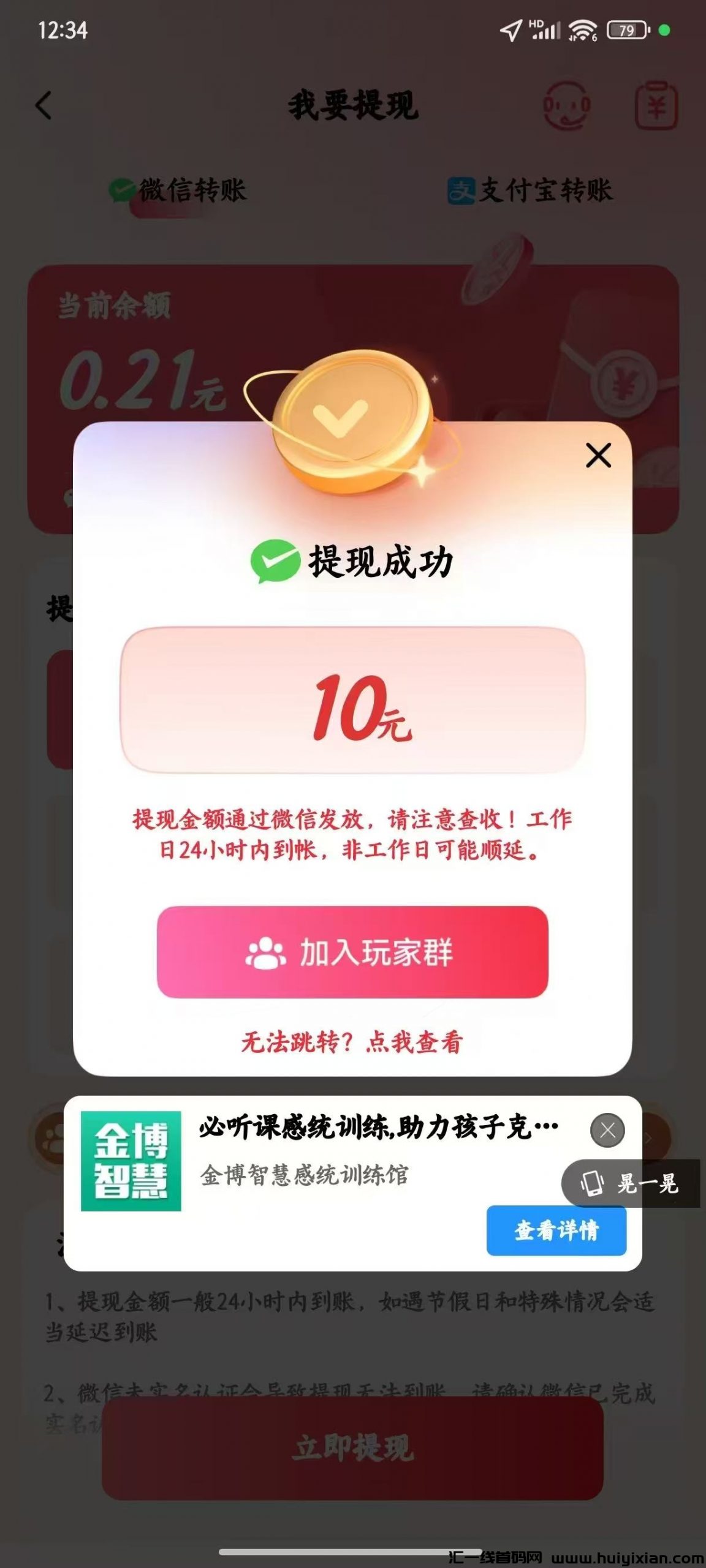Select the WeChat icon beside 微信转账
Image resolution: width=706 pixels, height=1568 pixels.
[x=121, y=190]
